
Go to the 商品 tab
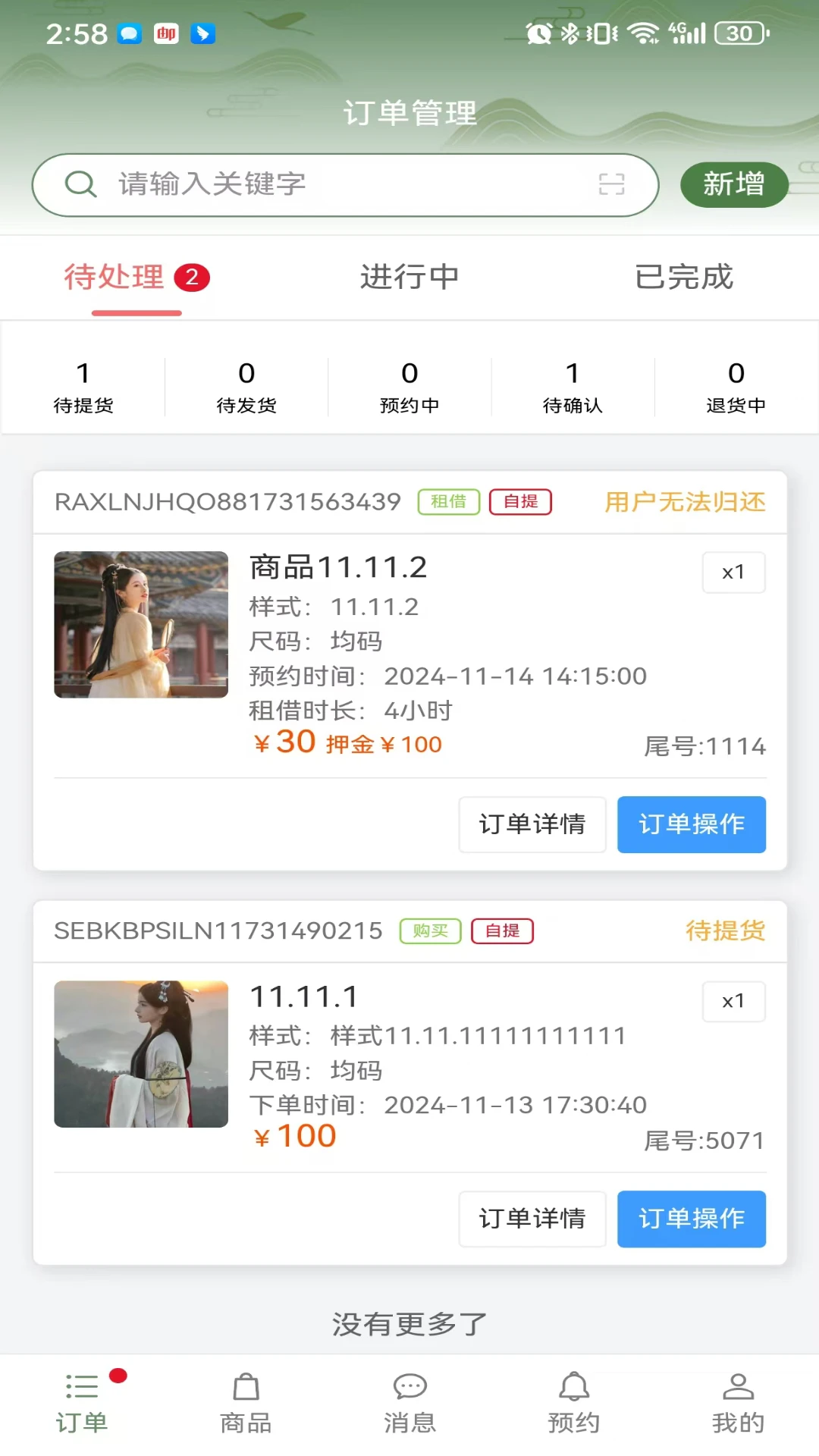pos(246,1404)
